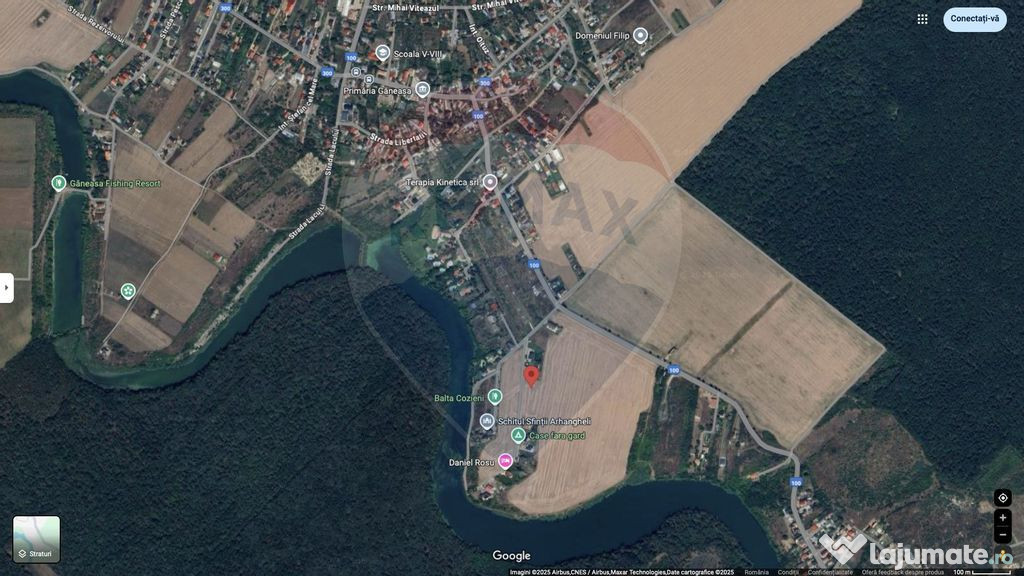Open the Confidențialitate privacy link
This screenshot has height=576, width=1024.
click(830, 572)
